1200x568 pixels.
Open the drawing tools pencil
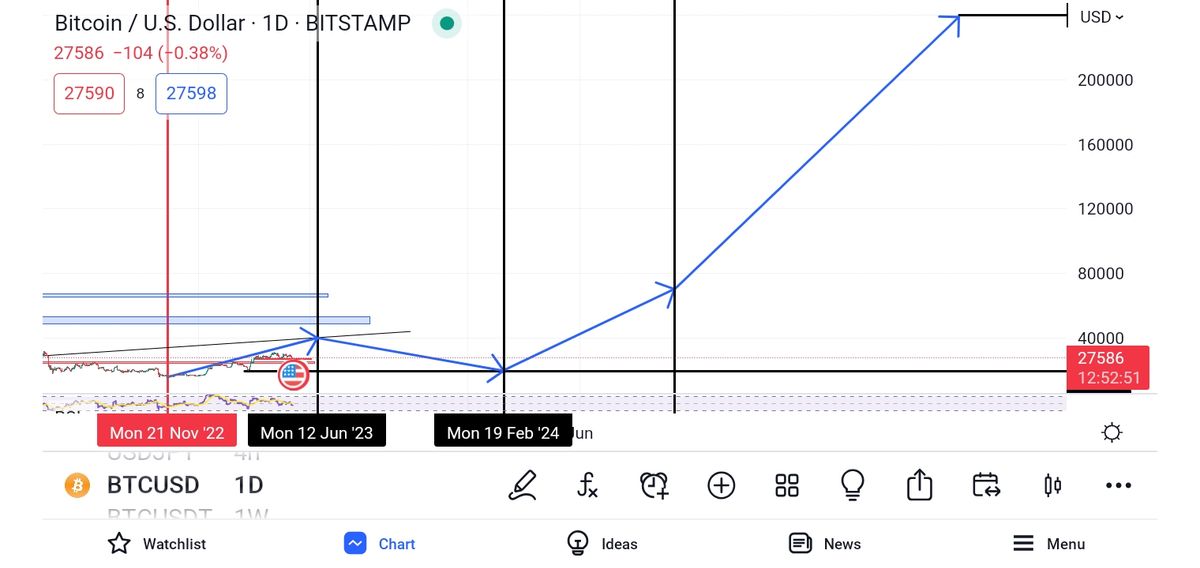(522, 486)
